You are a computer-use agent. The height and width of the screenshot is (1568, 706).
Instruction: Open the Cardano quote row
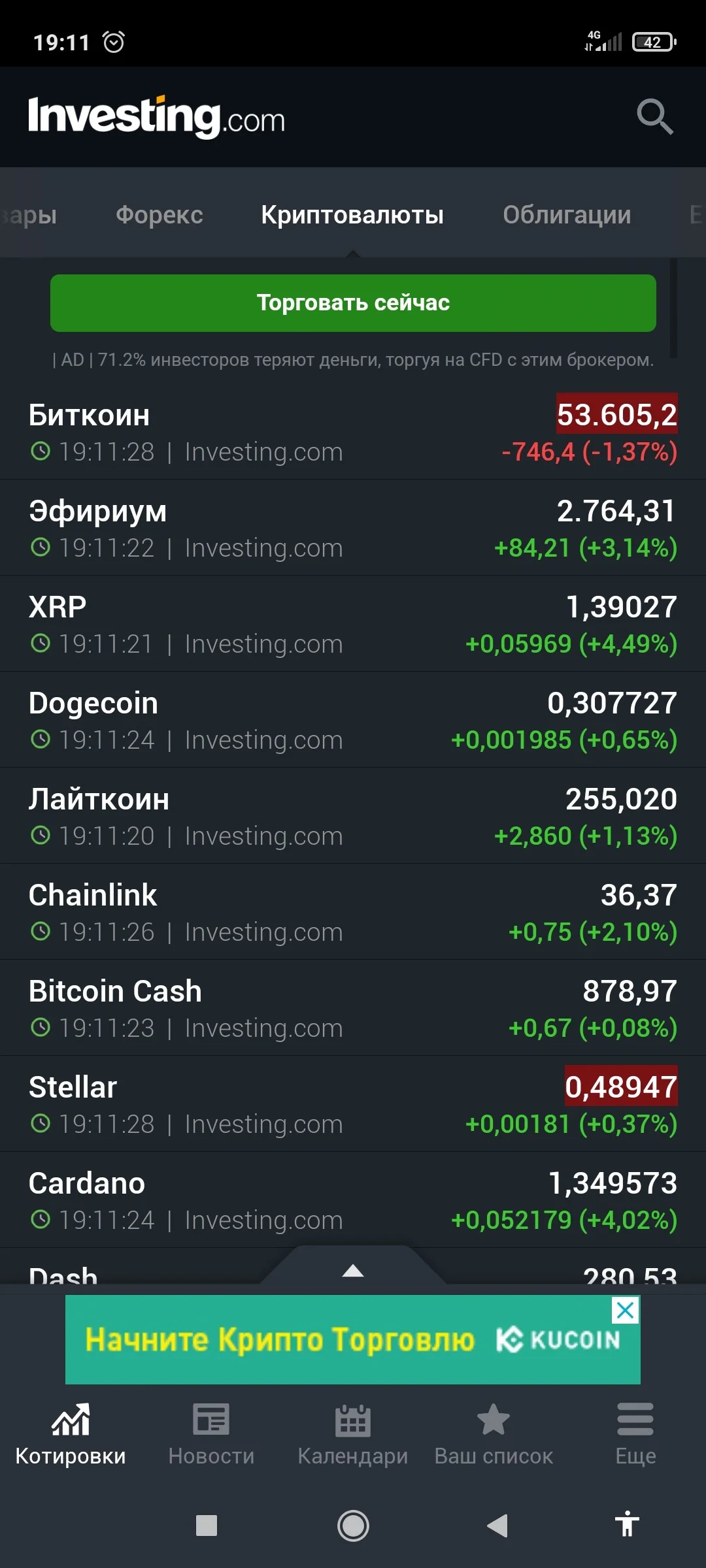point(353,1201)
